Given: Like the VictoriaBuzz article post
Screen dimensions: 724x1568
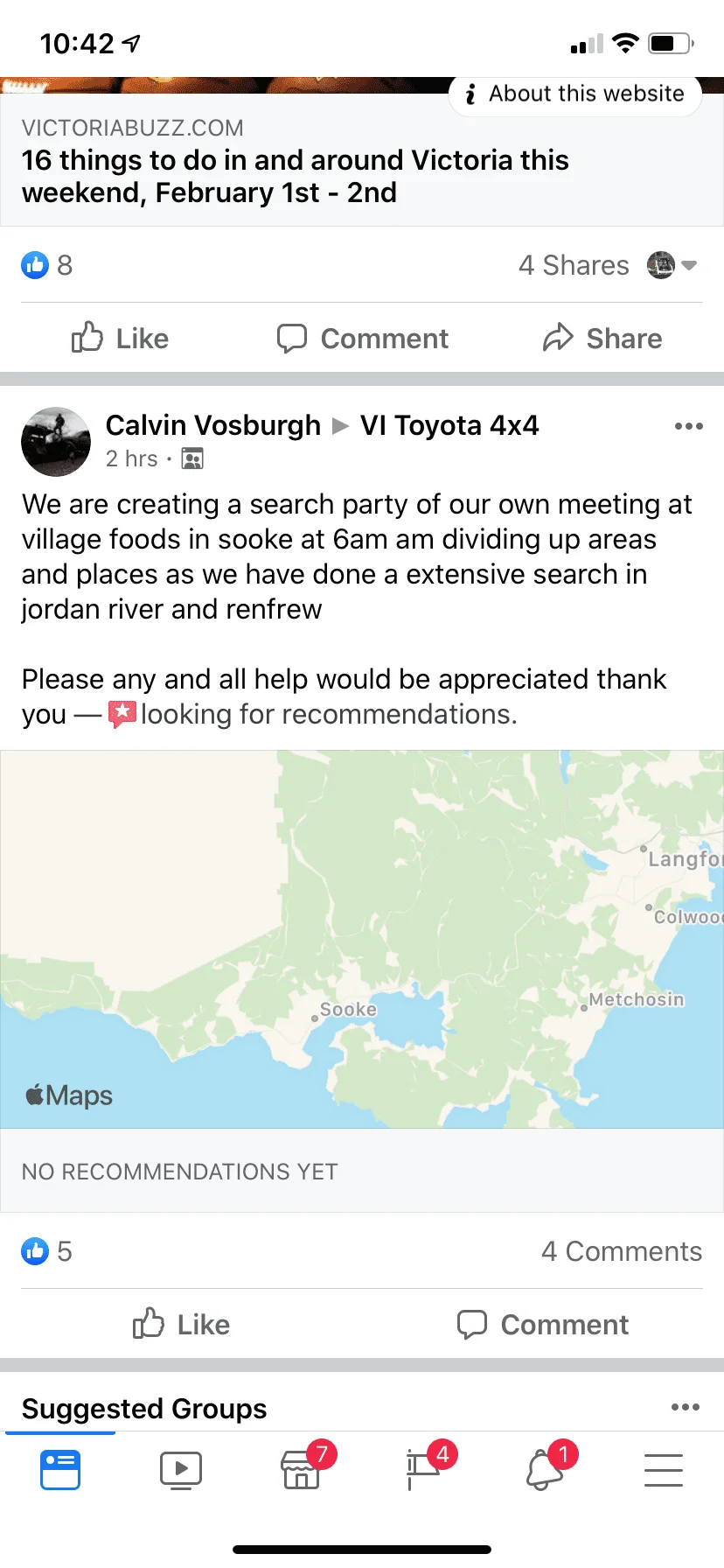Looking at the screenshot, I should pos(120,339).
